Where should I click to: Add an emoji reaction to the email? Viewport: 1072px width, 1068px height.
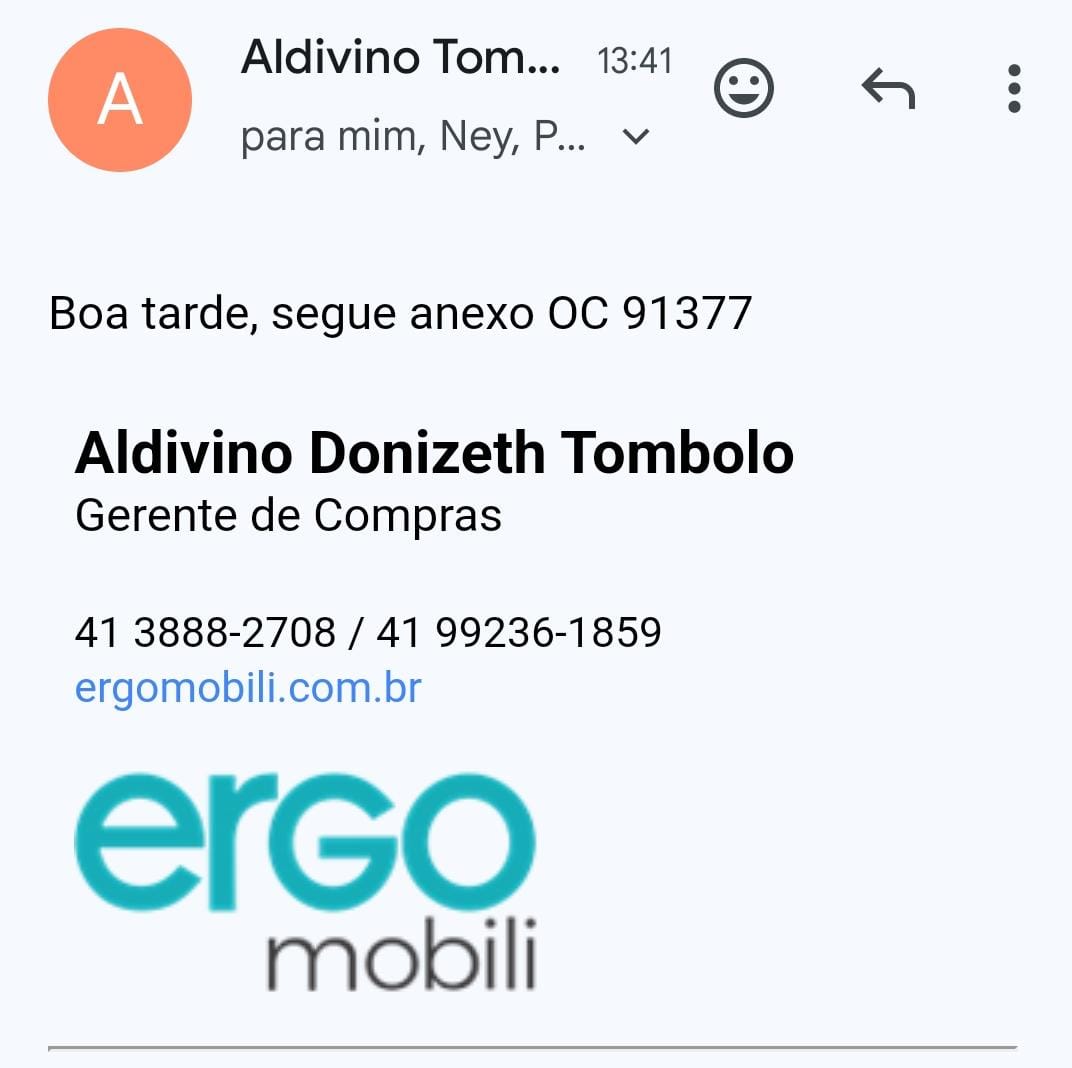[743, 89]
